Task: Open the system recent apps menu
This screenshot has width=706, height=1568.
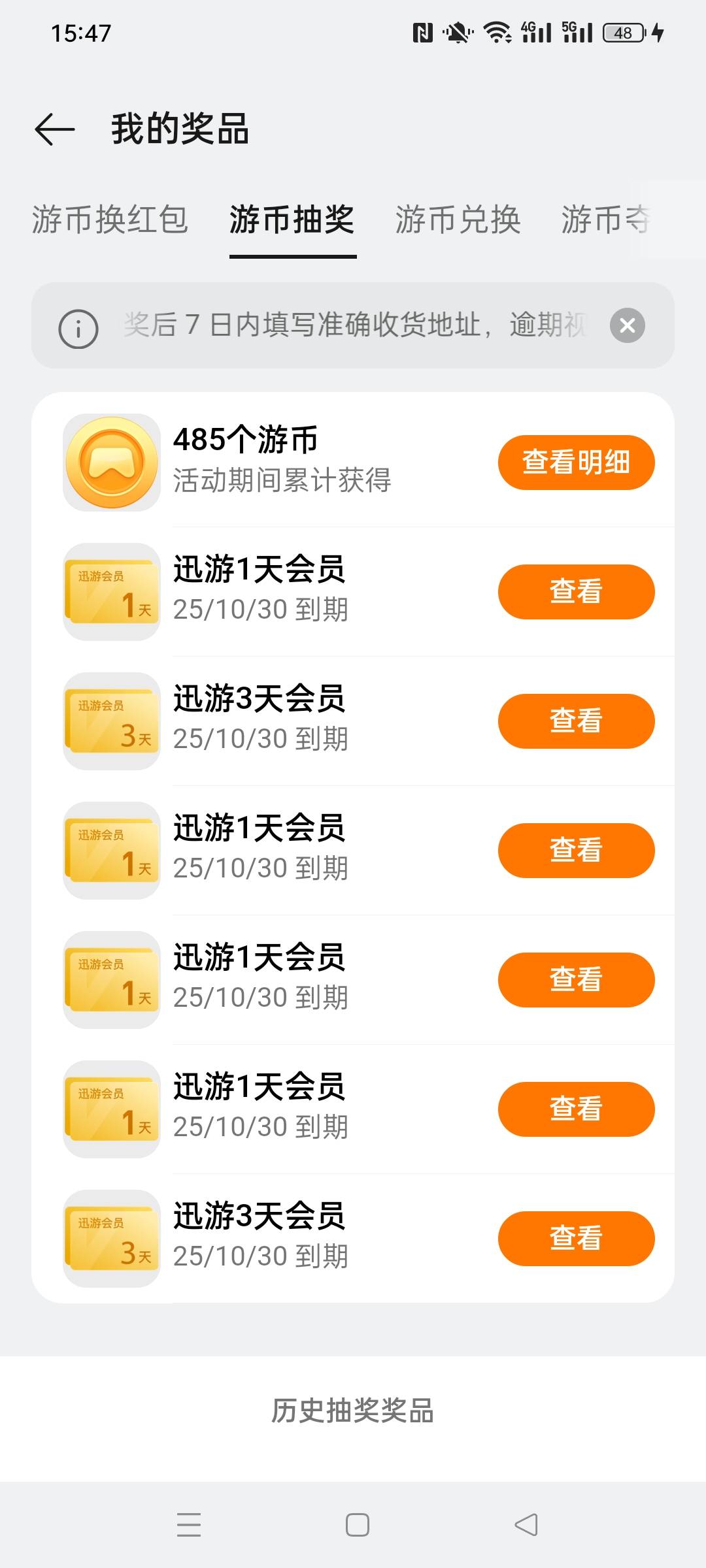Action: [x=189, y=1525]
